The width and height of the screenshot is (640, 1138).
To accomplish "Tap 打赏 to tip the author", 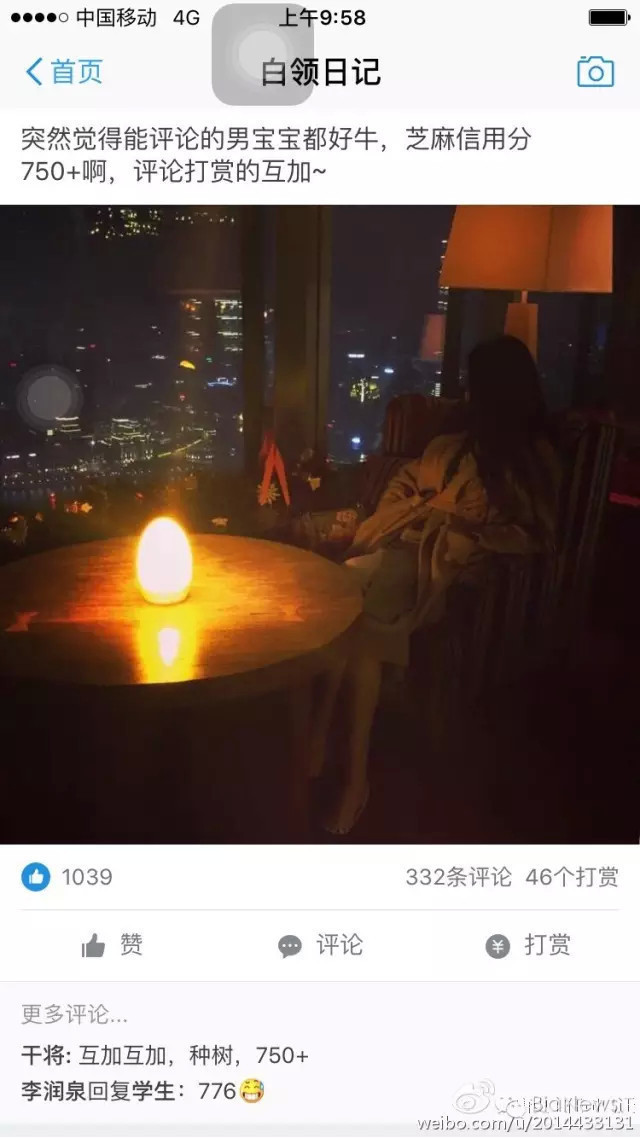I will coord(528,945).
